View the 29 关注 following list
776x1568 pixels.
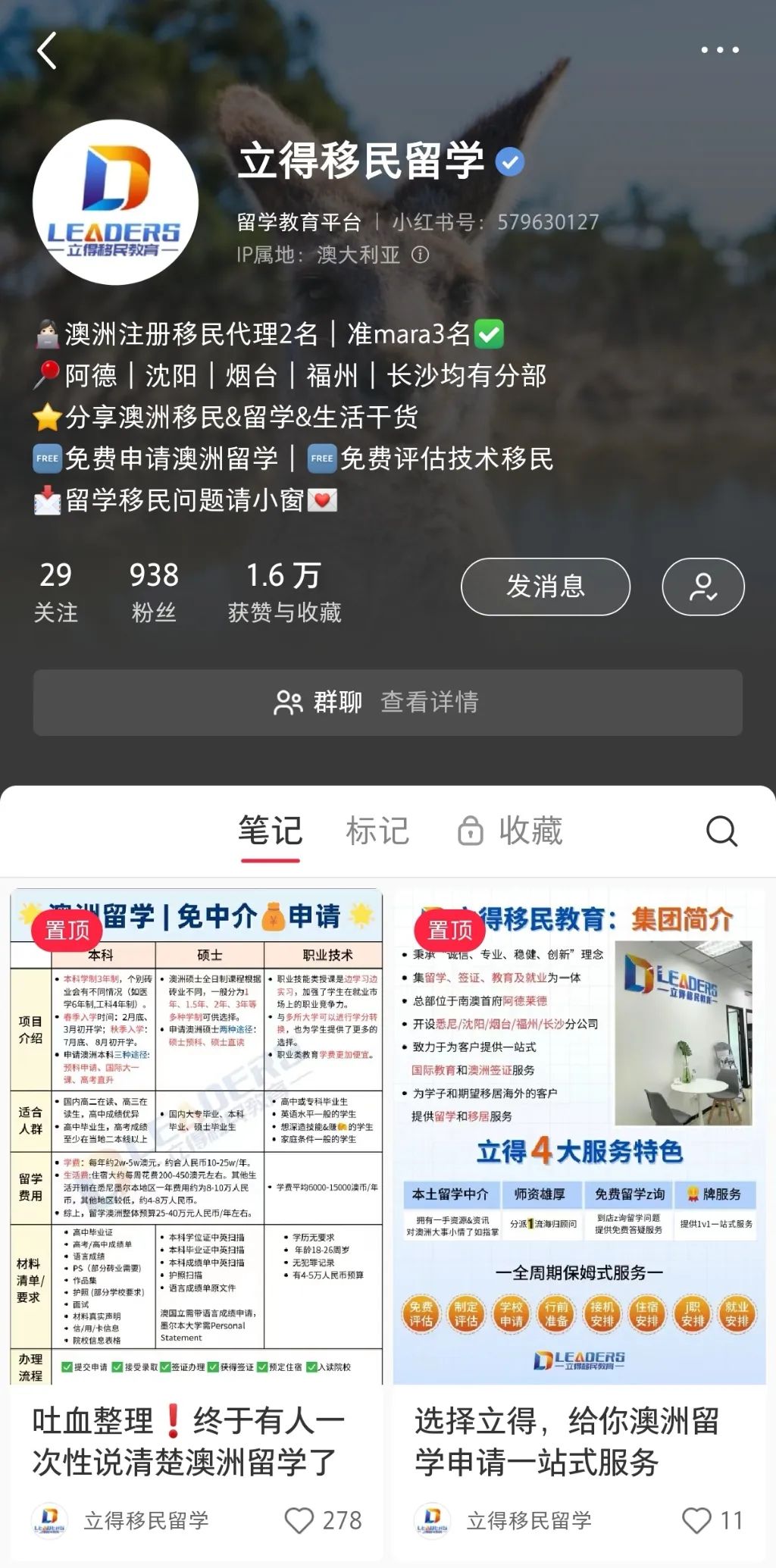[x=55, y=591]
